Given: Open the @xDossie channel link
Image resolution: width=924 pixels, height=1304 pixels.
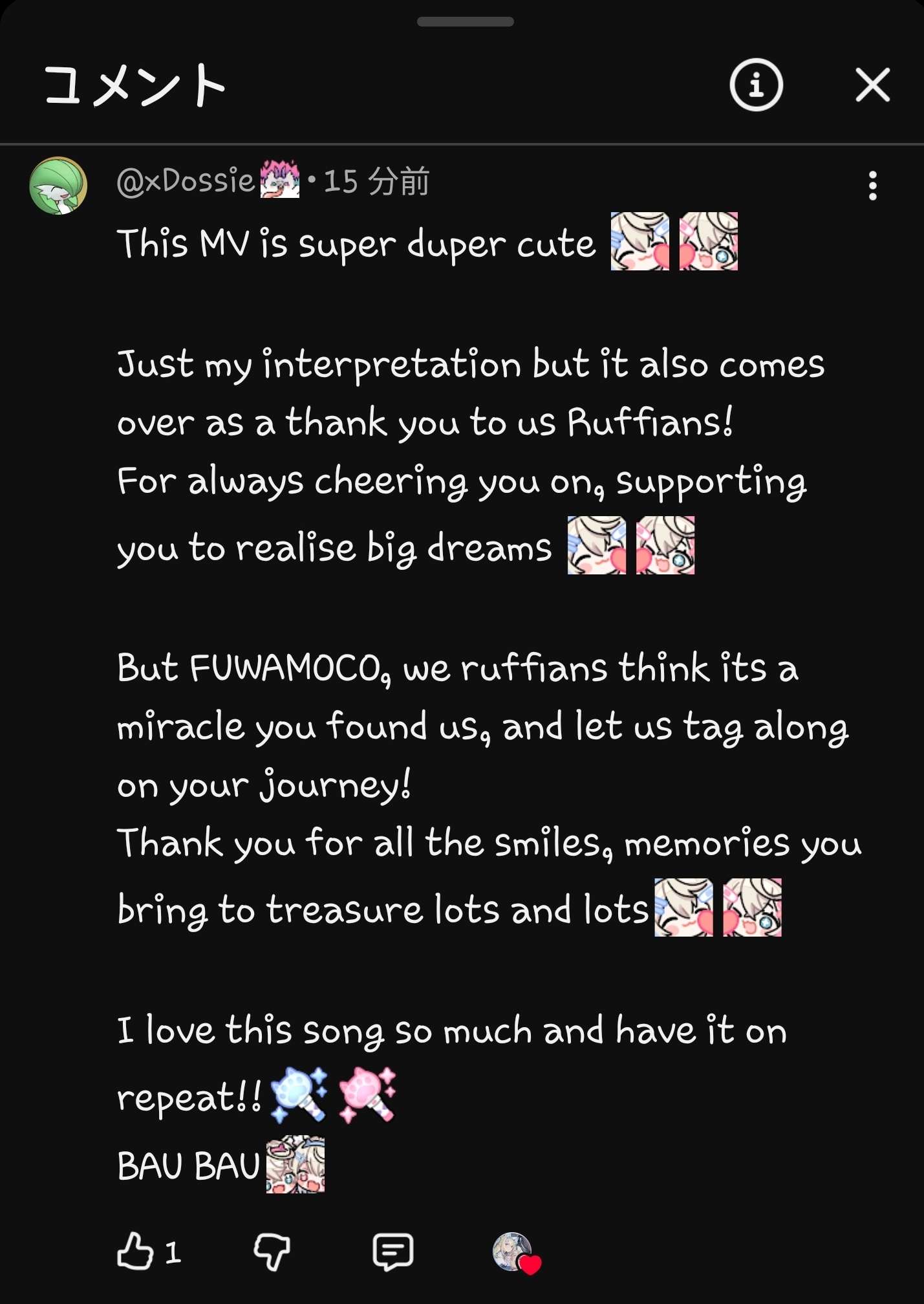Looking at the screenshot, I should pos(186,181).
